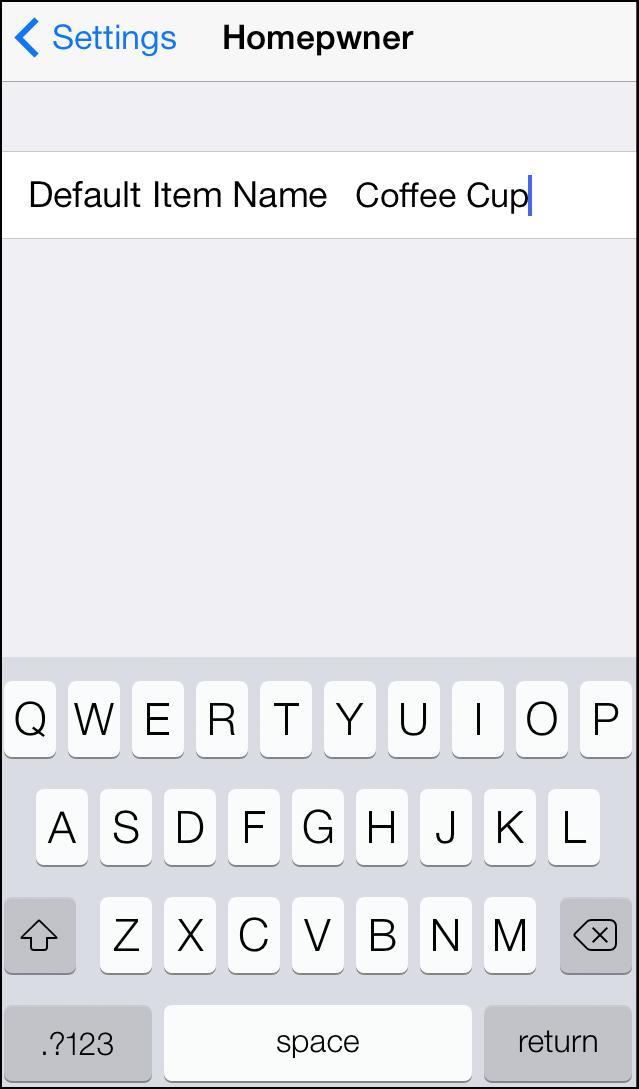Tap the space bar

(317, 1042)
